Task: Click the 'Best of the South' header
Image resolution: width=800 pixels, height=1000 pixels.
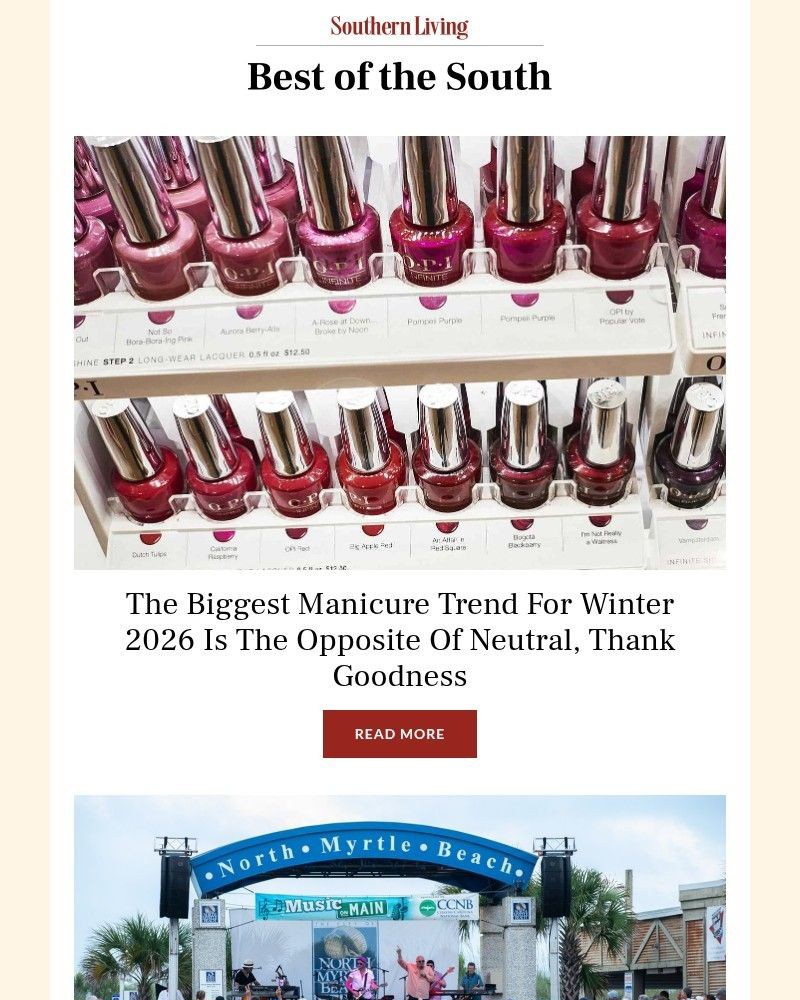Action: [x=399, y=76]
